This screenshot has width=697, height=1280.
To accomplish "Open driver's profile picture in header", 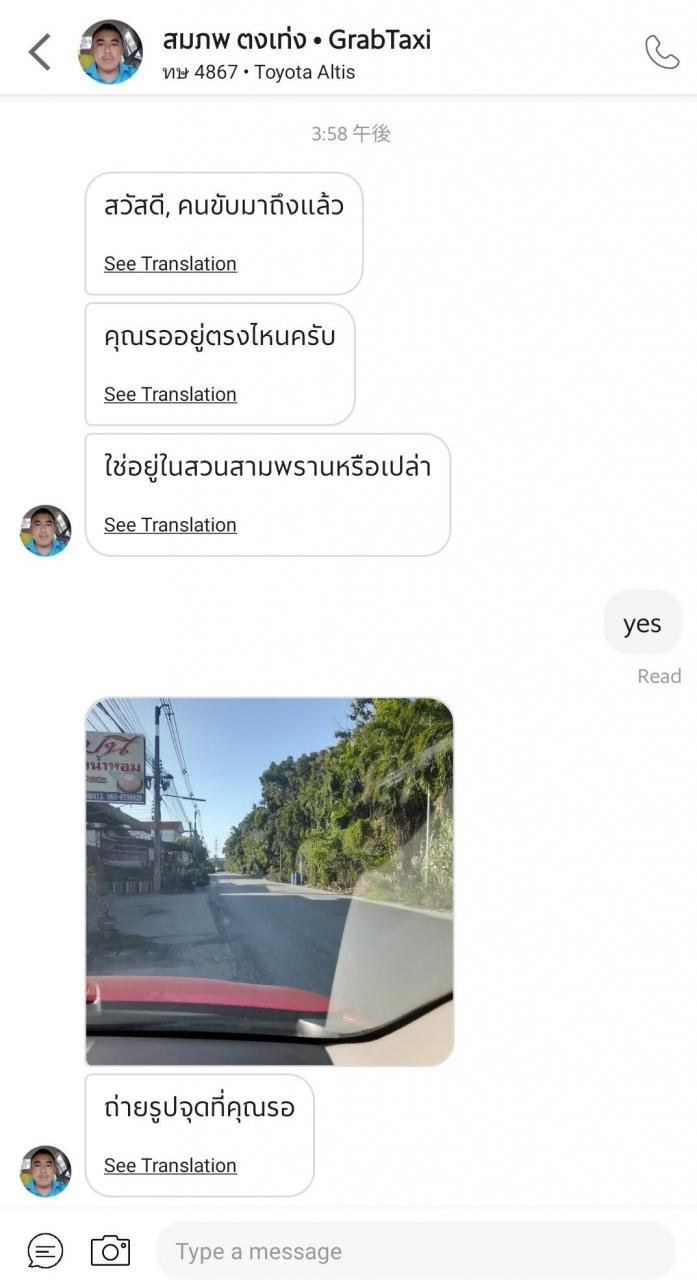I will click(110, 52).
